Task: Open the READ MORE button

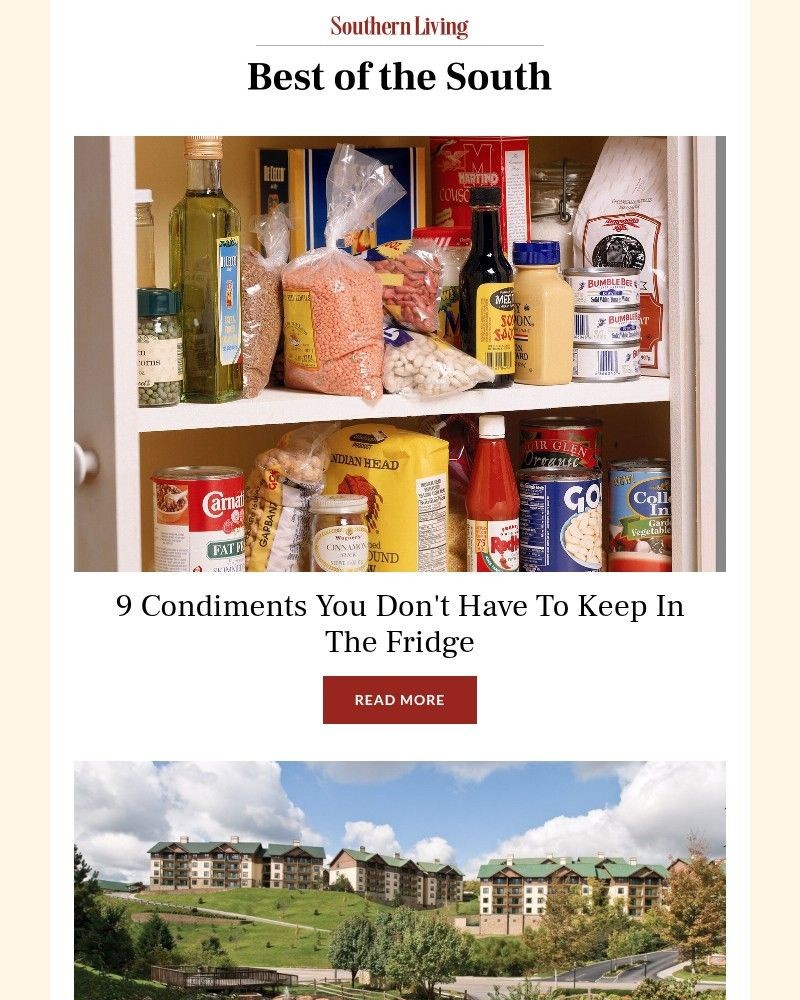Action: pyautogui.click(x=399, y=700)
